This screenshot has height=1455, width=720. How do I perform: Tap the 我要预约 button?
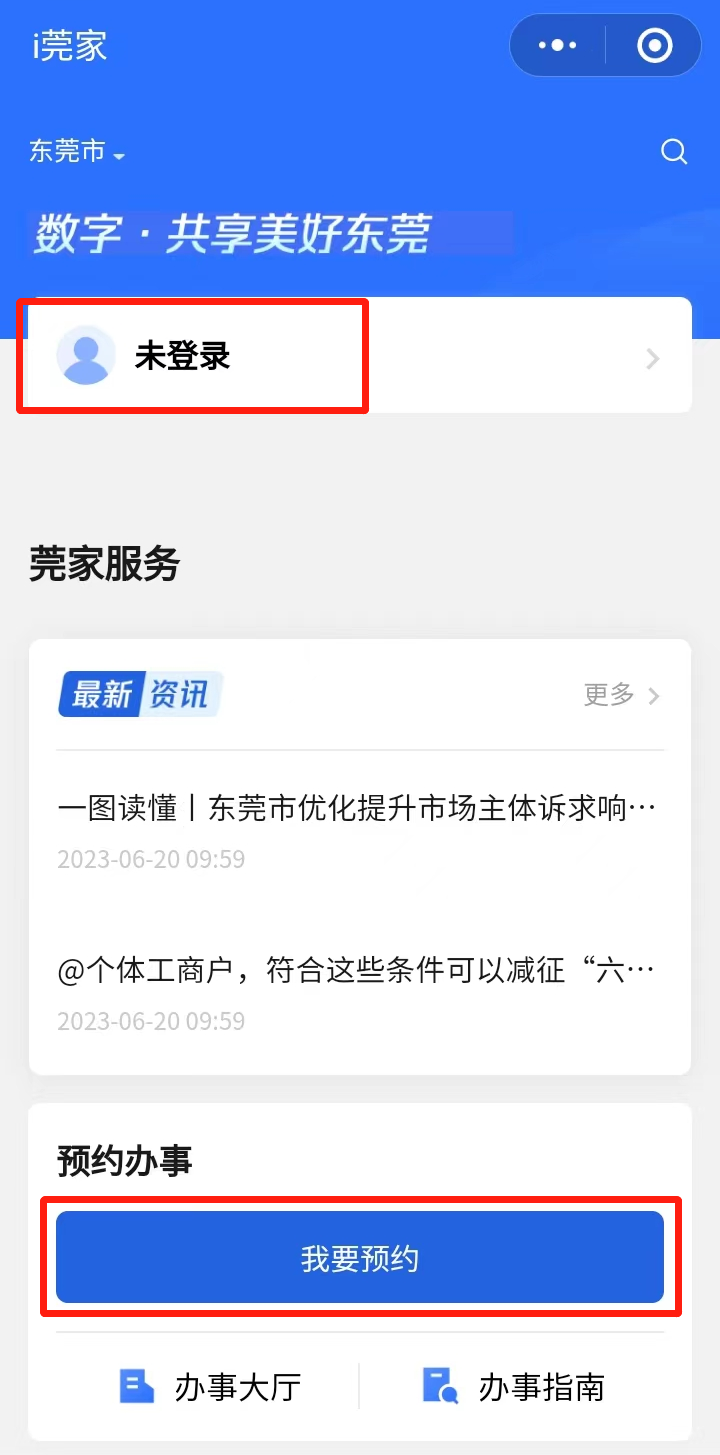click(x=360, y=1258)
